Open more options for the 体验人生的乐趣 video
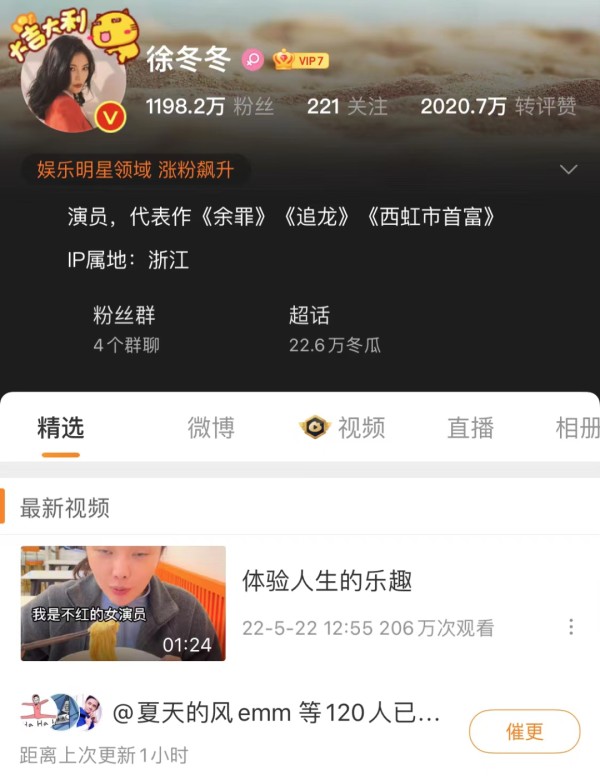Screen dimensions: 600x780 pyautogui.click(x=571, y=627)
